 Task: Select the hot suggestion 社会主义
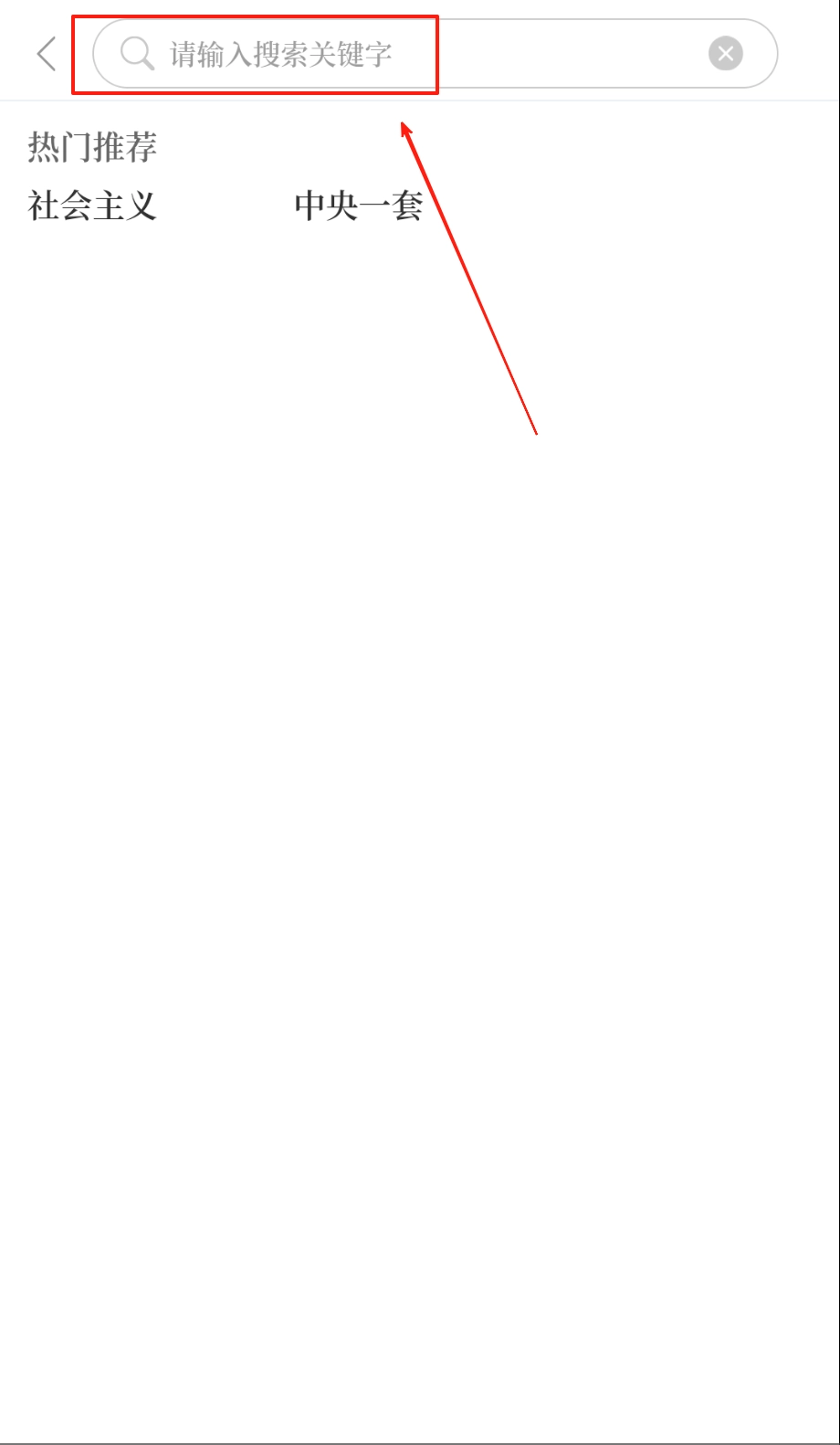click(x=92, y=206)
